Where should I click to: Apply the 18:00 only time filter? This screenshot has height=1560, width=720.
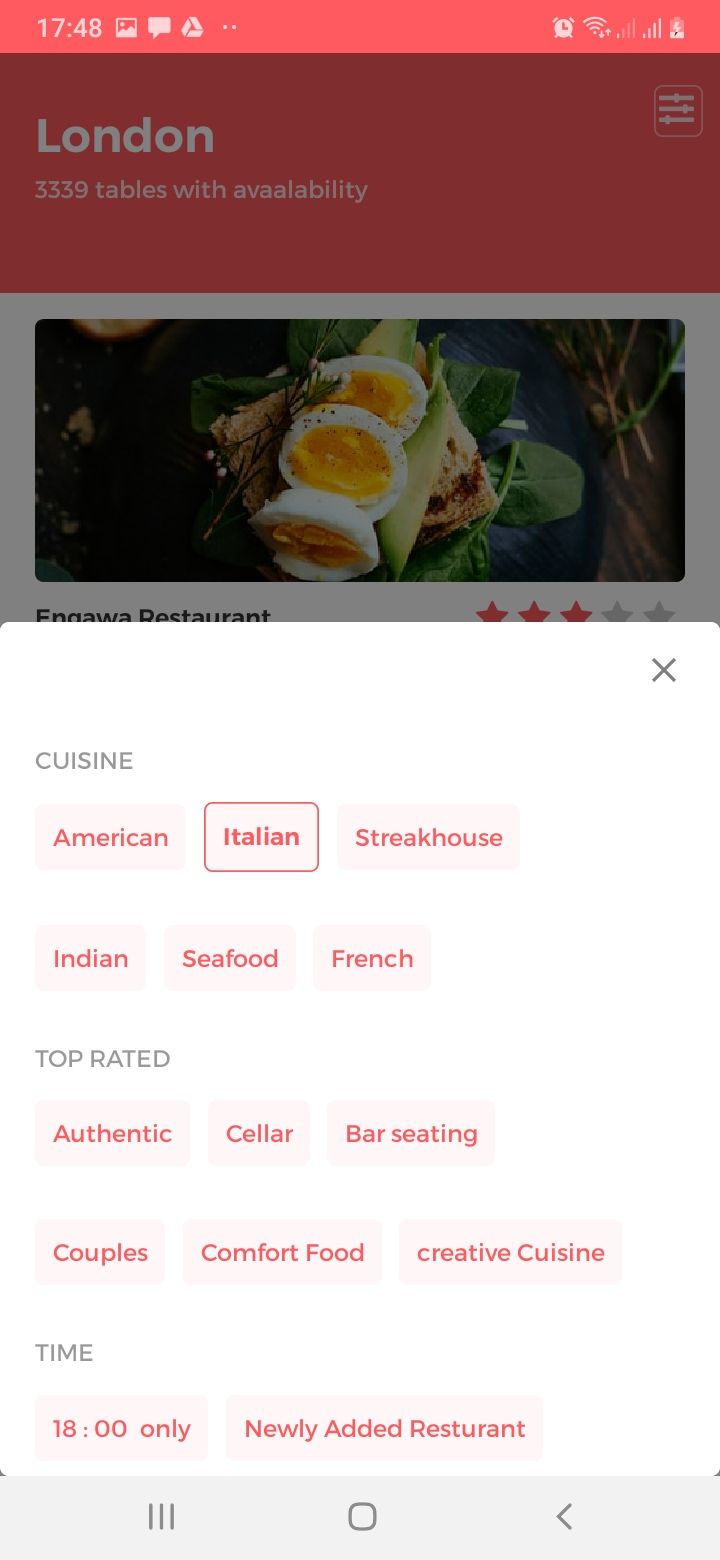point(121,1428)
